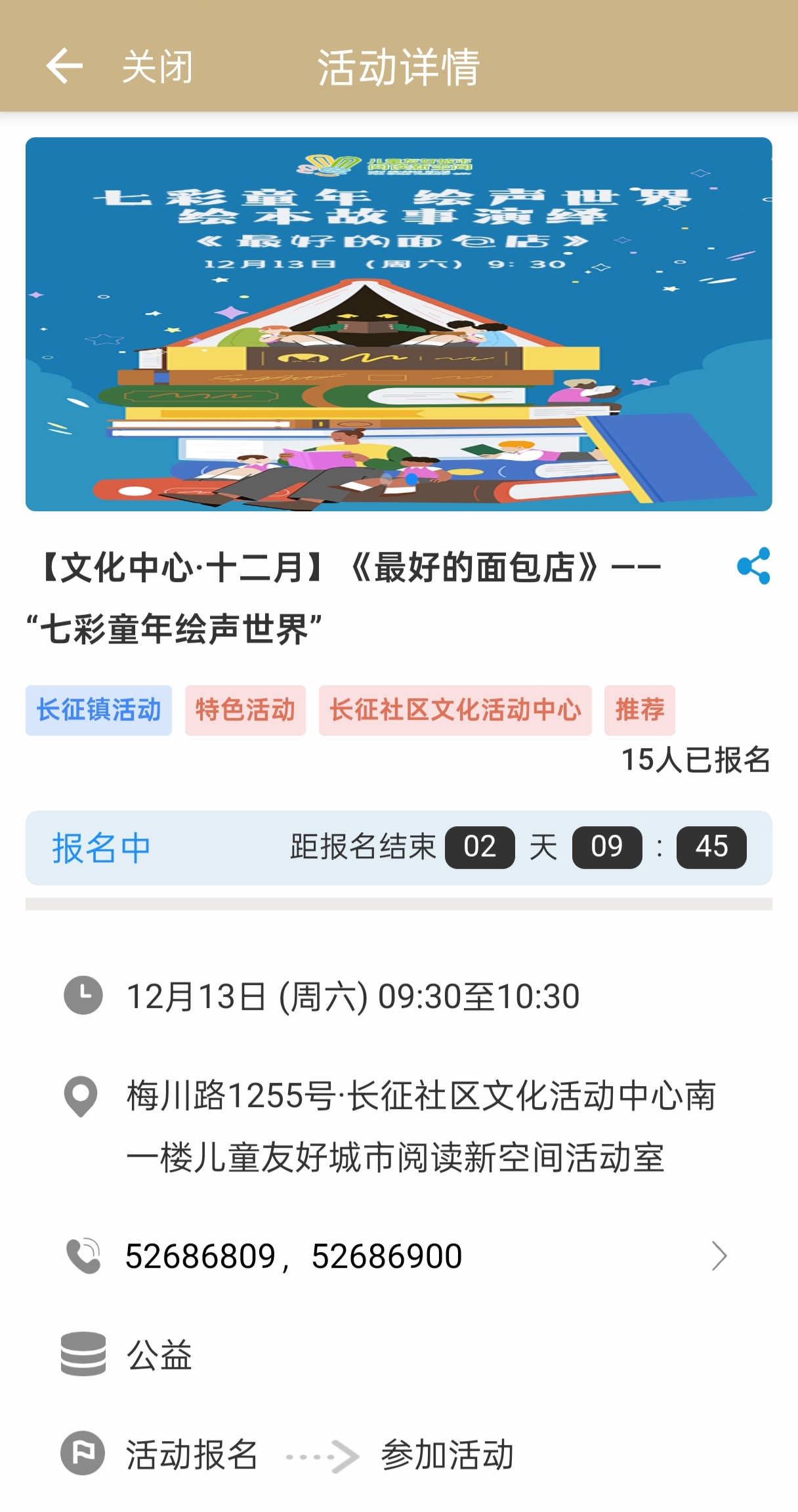Select the 长征镇活动 tag
The image size is (798, 1512).
tap(98, 710)
